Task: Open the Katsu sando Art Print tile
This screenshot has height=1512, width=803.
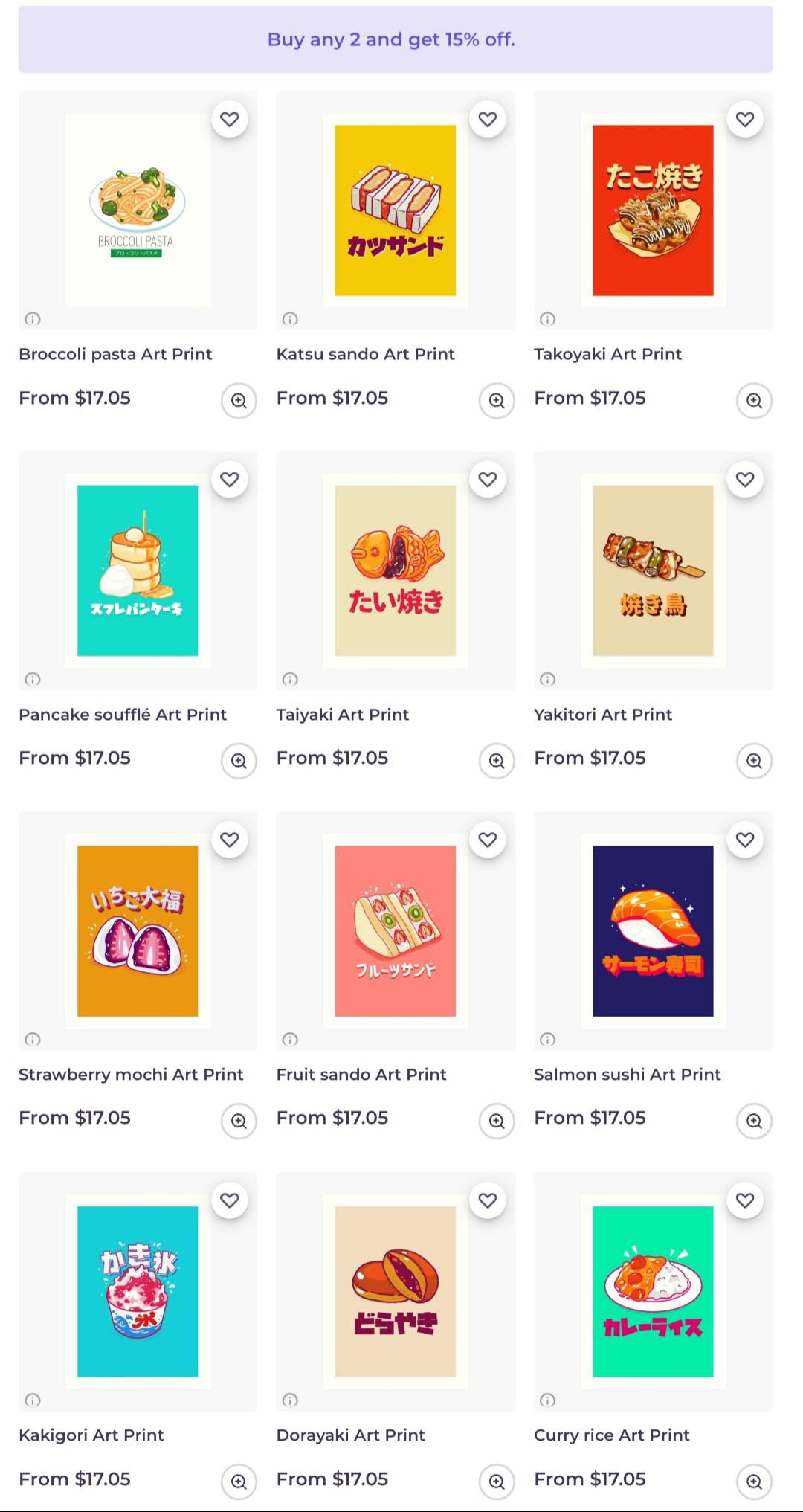Action: coord(395,210)
